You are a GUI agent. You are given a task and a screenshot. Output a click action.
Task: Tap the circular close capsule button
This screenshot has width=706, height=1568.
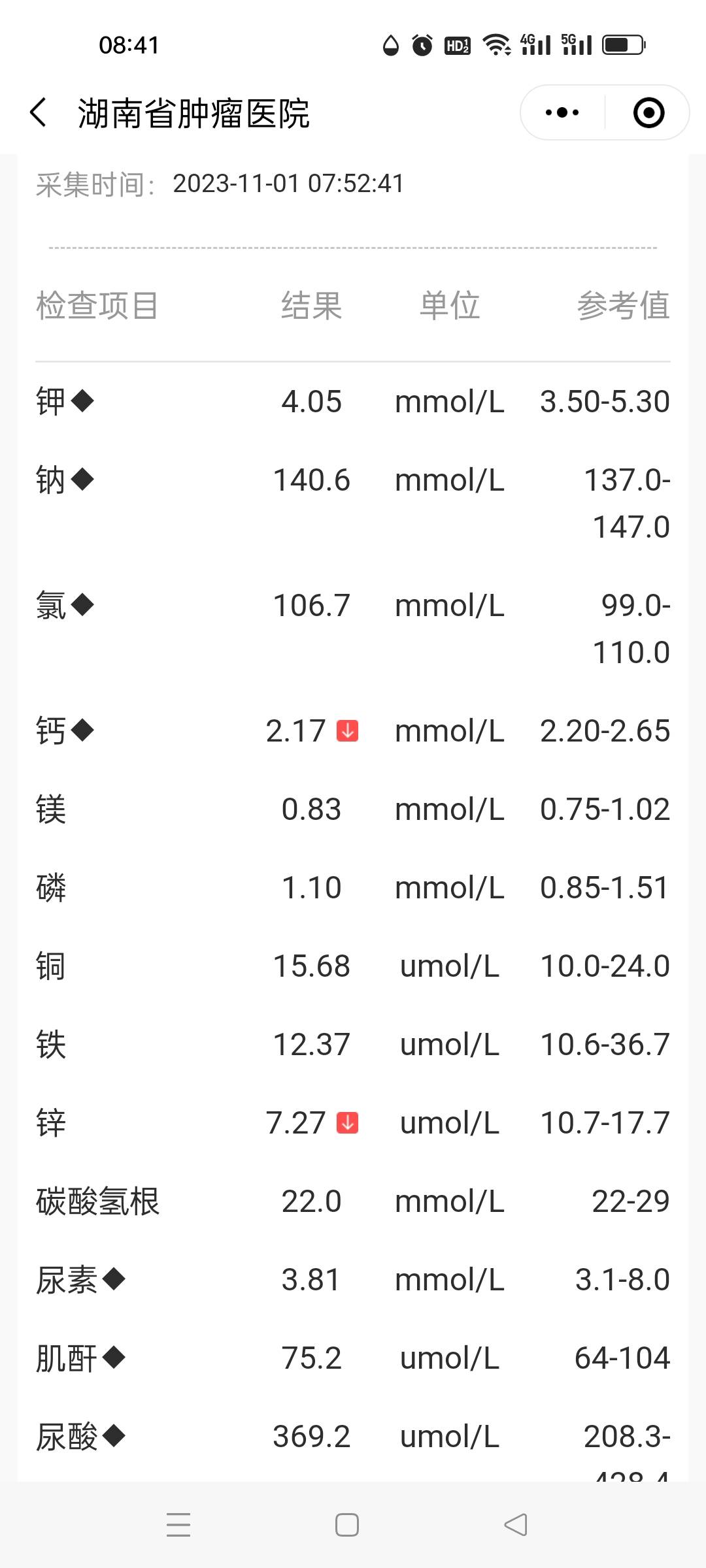pos(648,112)
